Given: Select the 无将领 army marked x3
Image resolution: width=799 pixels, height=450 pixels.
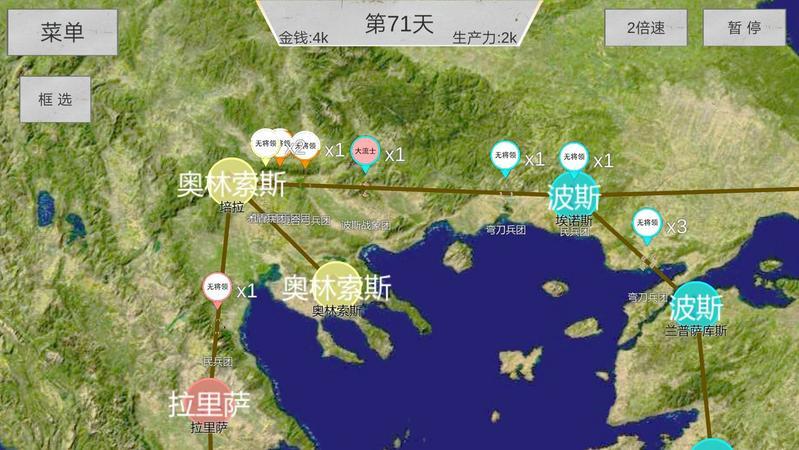Looking at the screenshot, I should [647, 223].
